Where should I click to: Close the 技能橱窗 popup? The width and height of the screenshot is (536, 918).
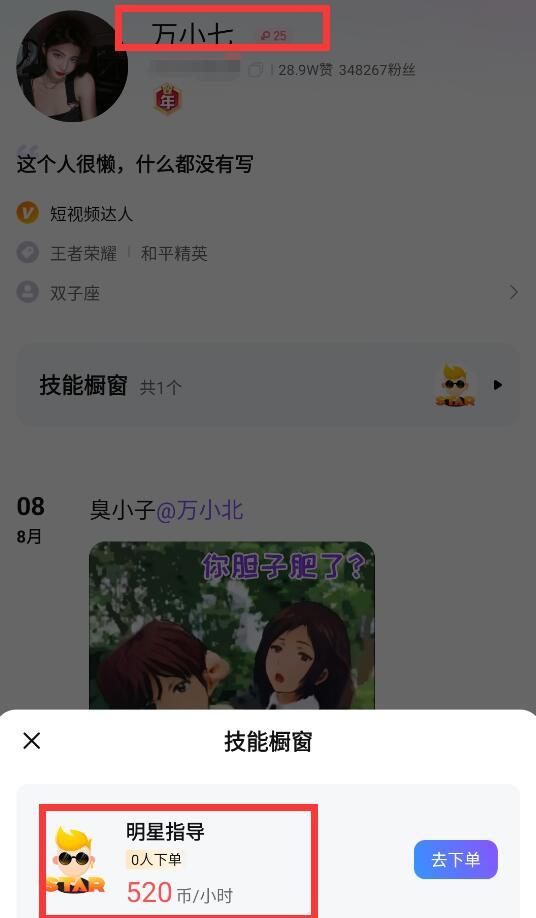32,741
